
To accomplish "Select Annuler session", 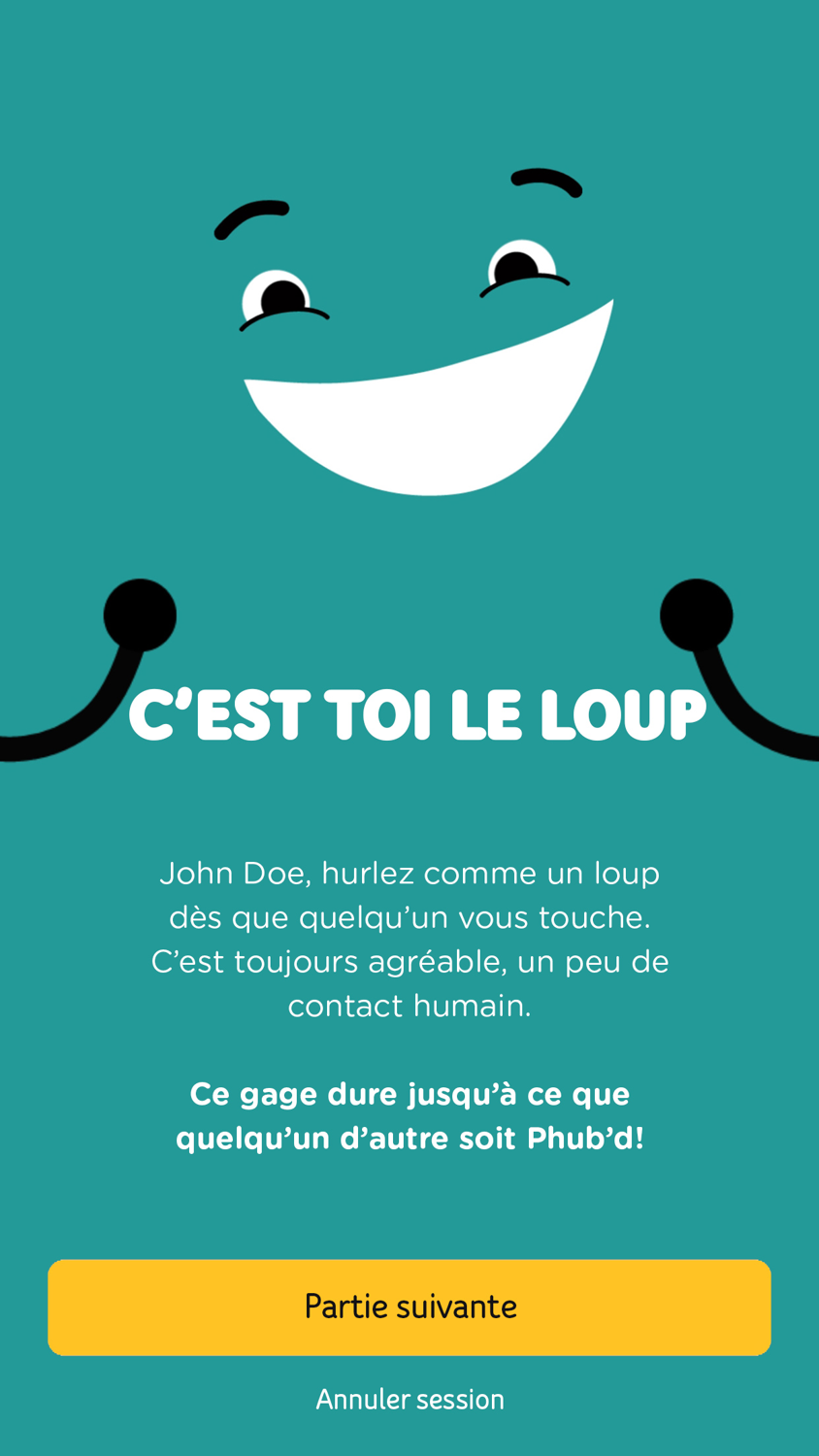I will [409, 1399].
